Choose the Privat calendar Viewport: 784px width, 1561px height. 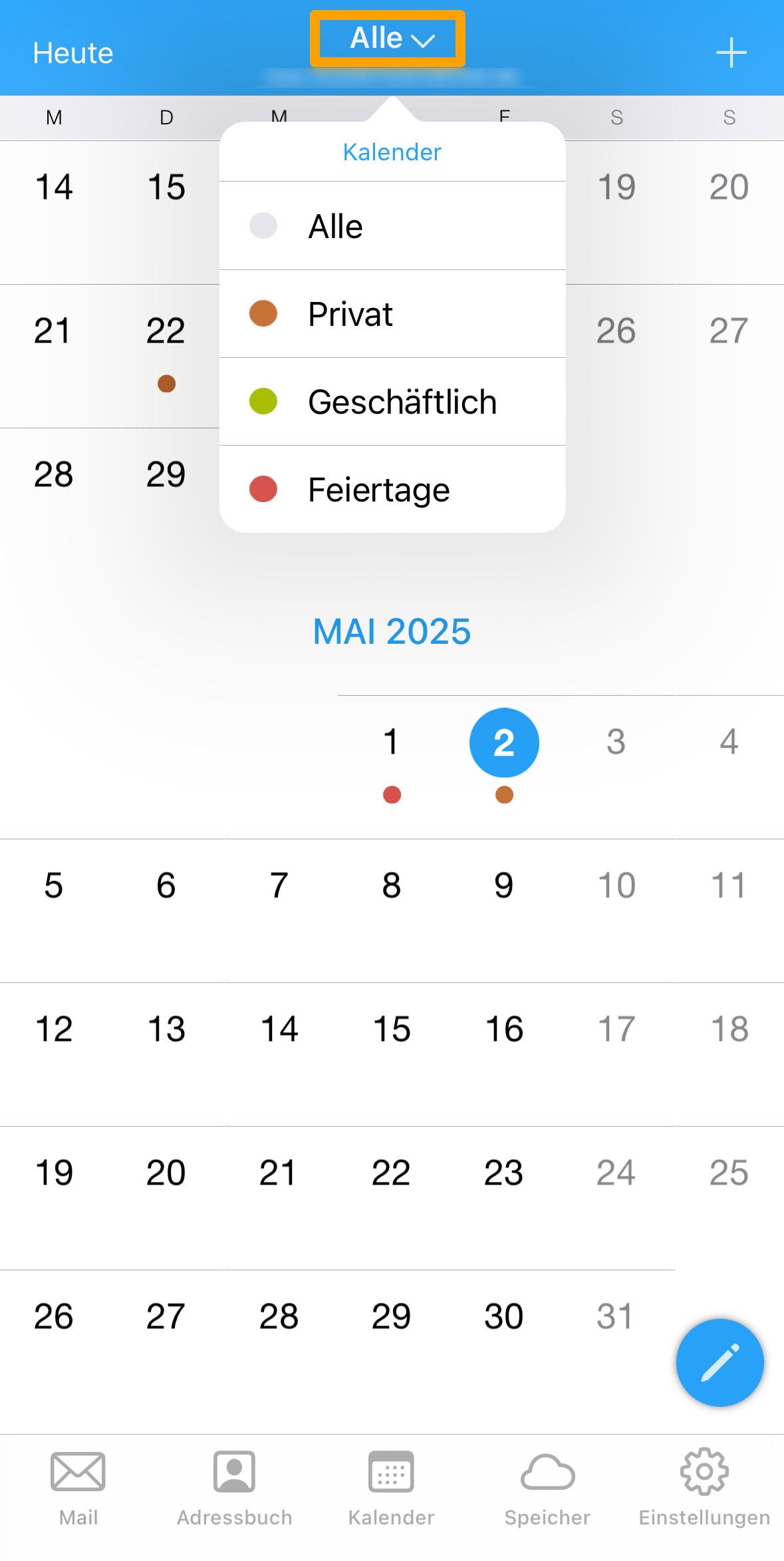click(x=392, y=314)
